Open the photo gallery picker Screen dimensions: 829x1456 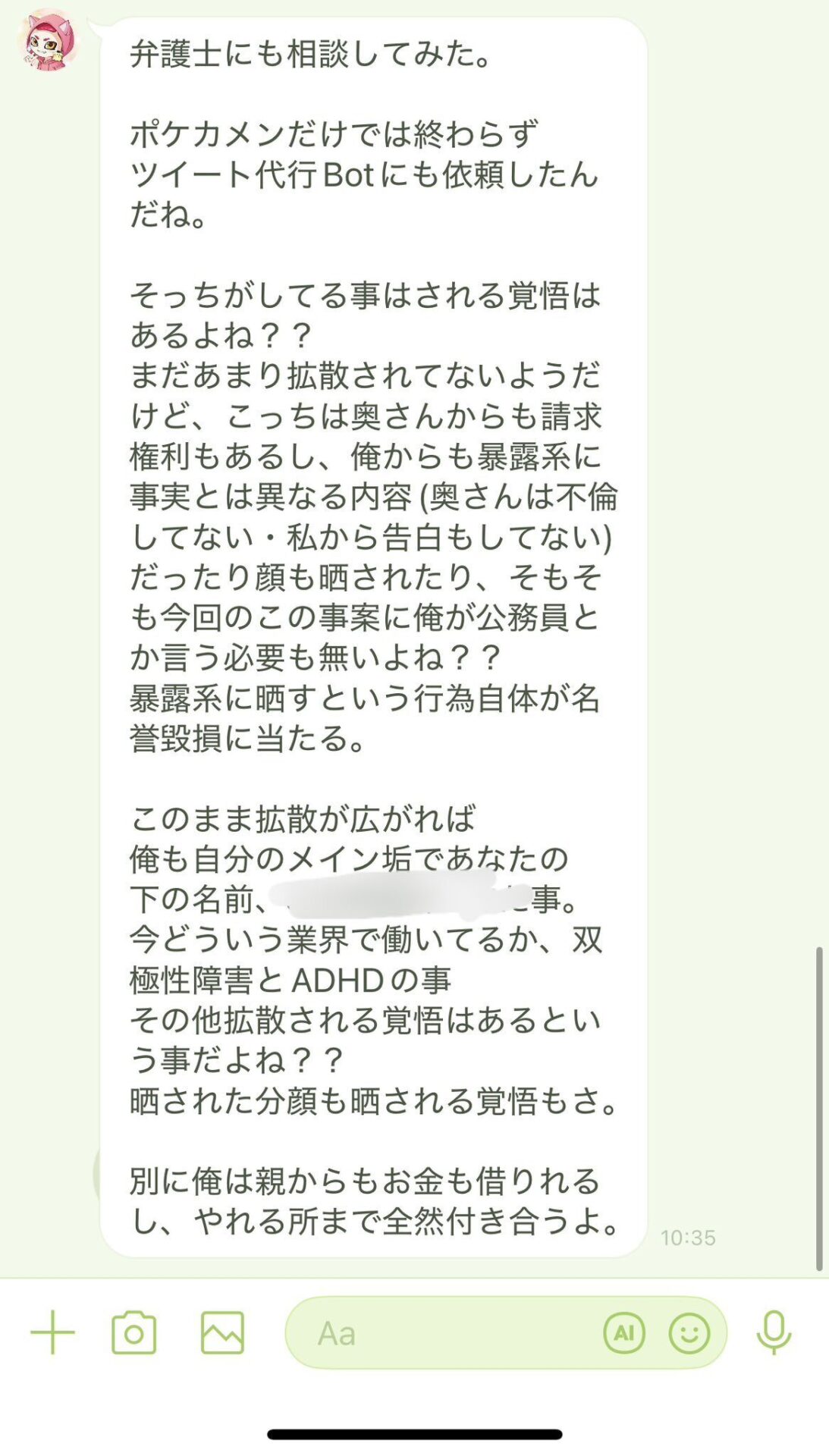(222, 1332)
